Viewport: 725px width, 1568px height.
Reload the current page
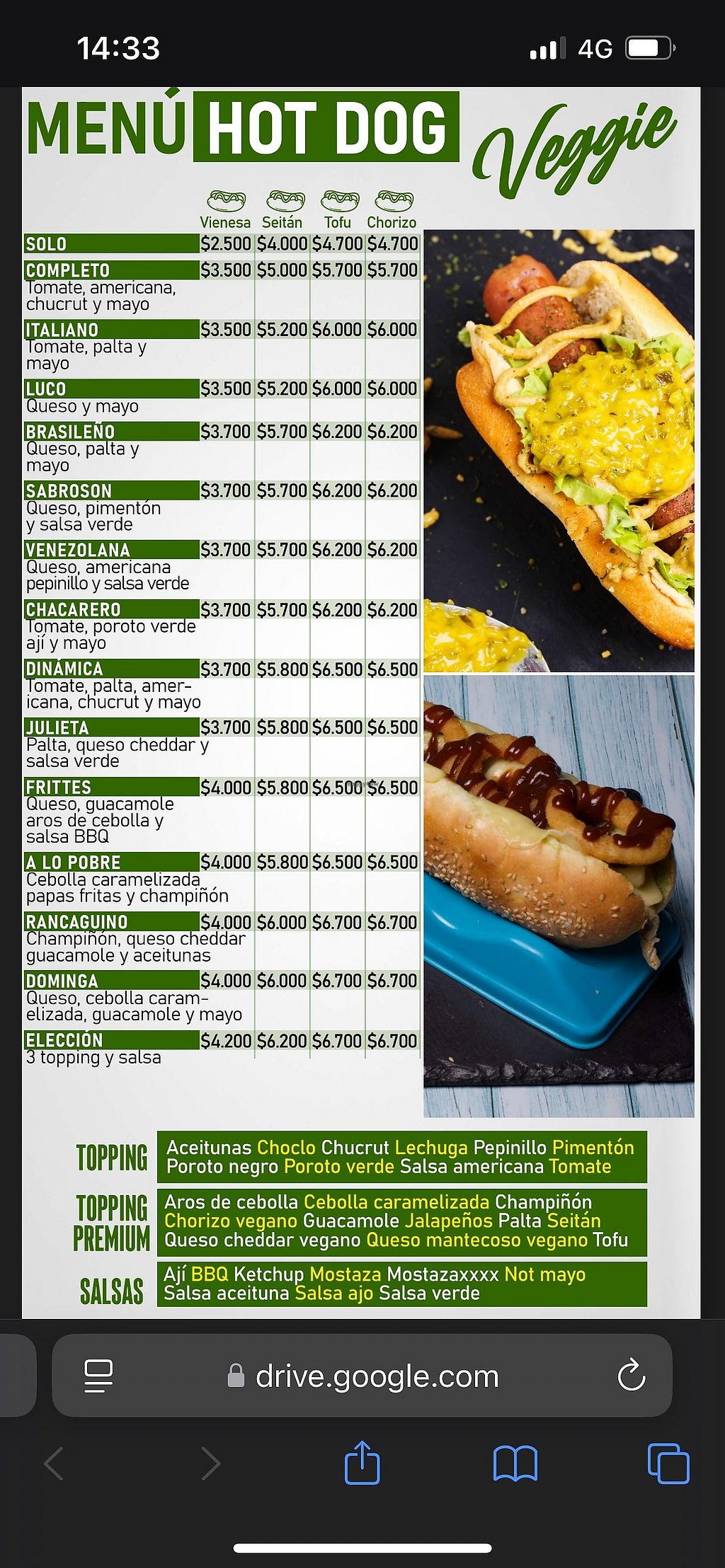(630, 1376)
